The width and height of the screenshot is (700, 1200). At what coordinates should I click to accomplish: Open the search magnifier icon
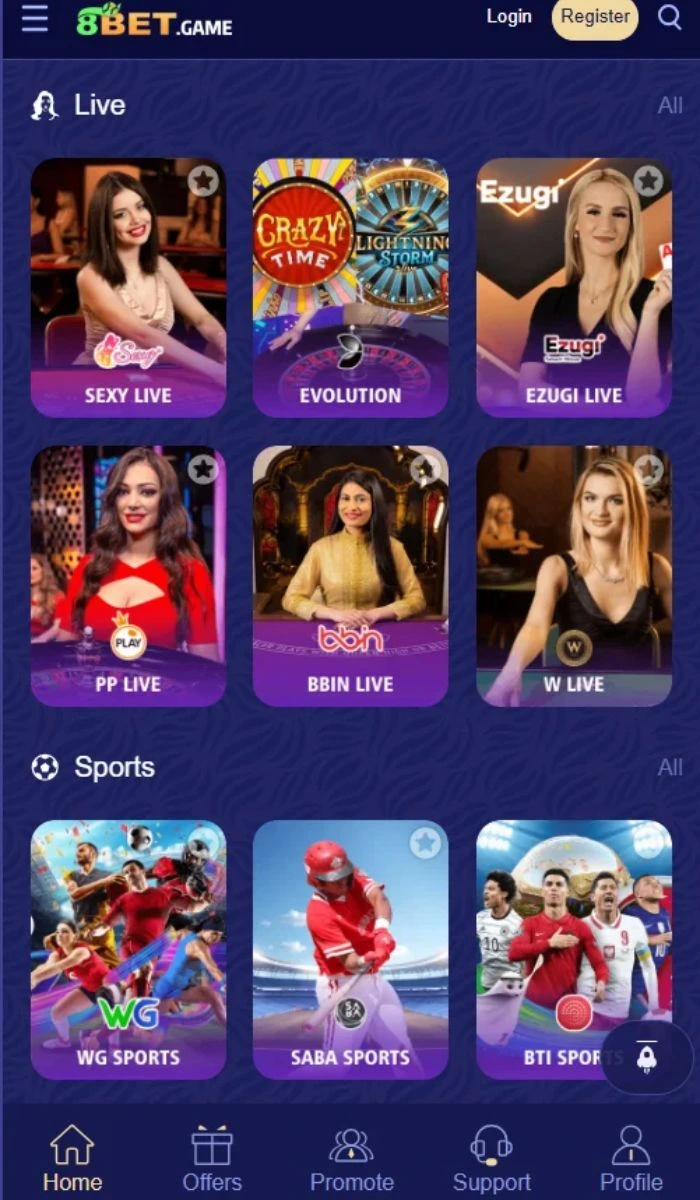[x=669, y=17]
